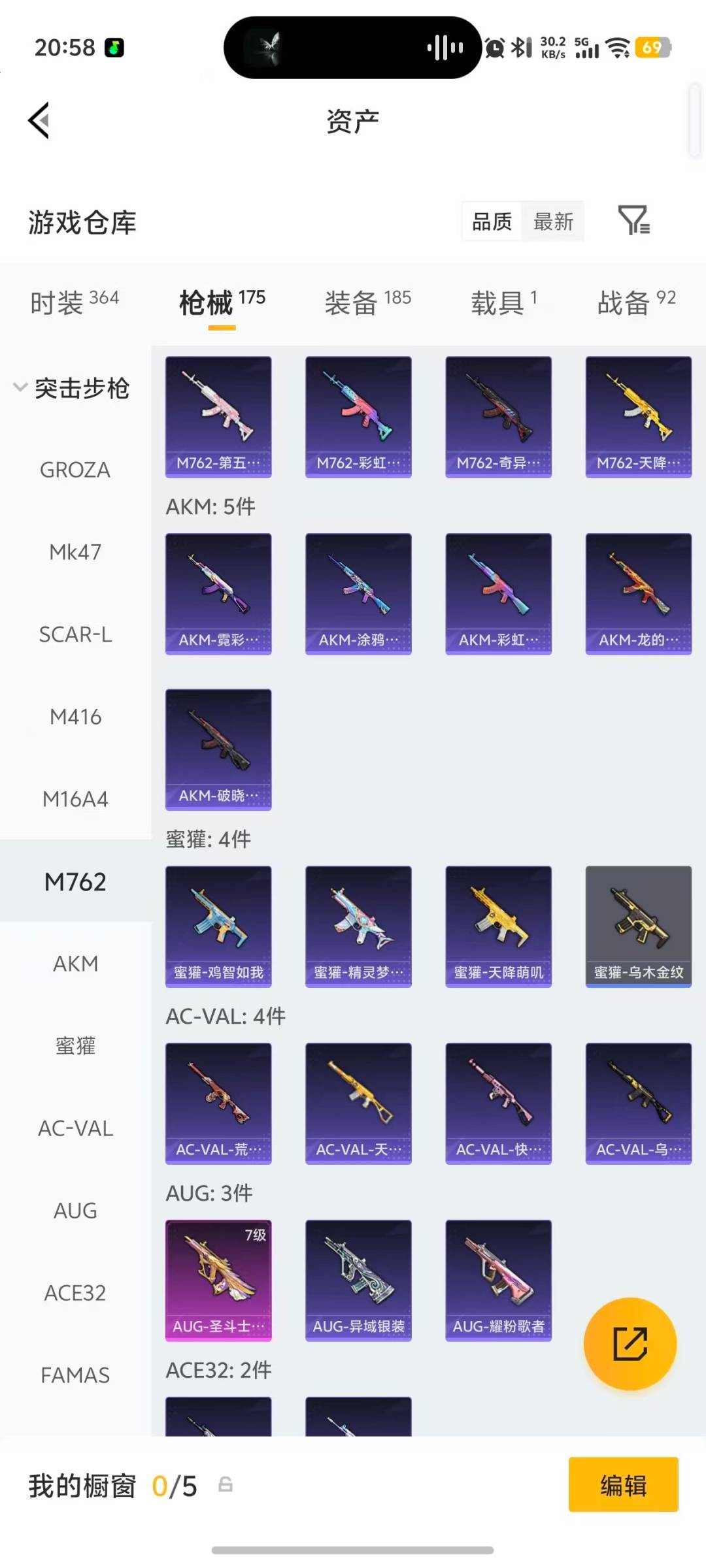Open the 蜜獾-乌木金纹 skin tile
This screenshot has width=706, height=1568.
click(x=638, y=926)
